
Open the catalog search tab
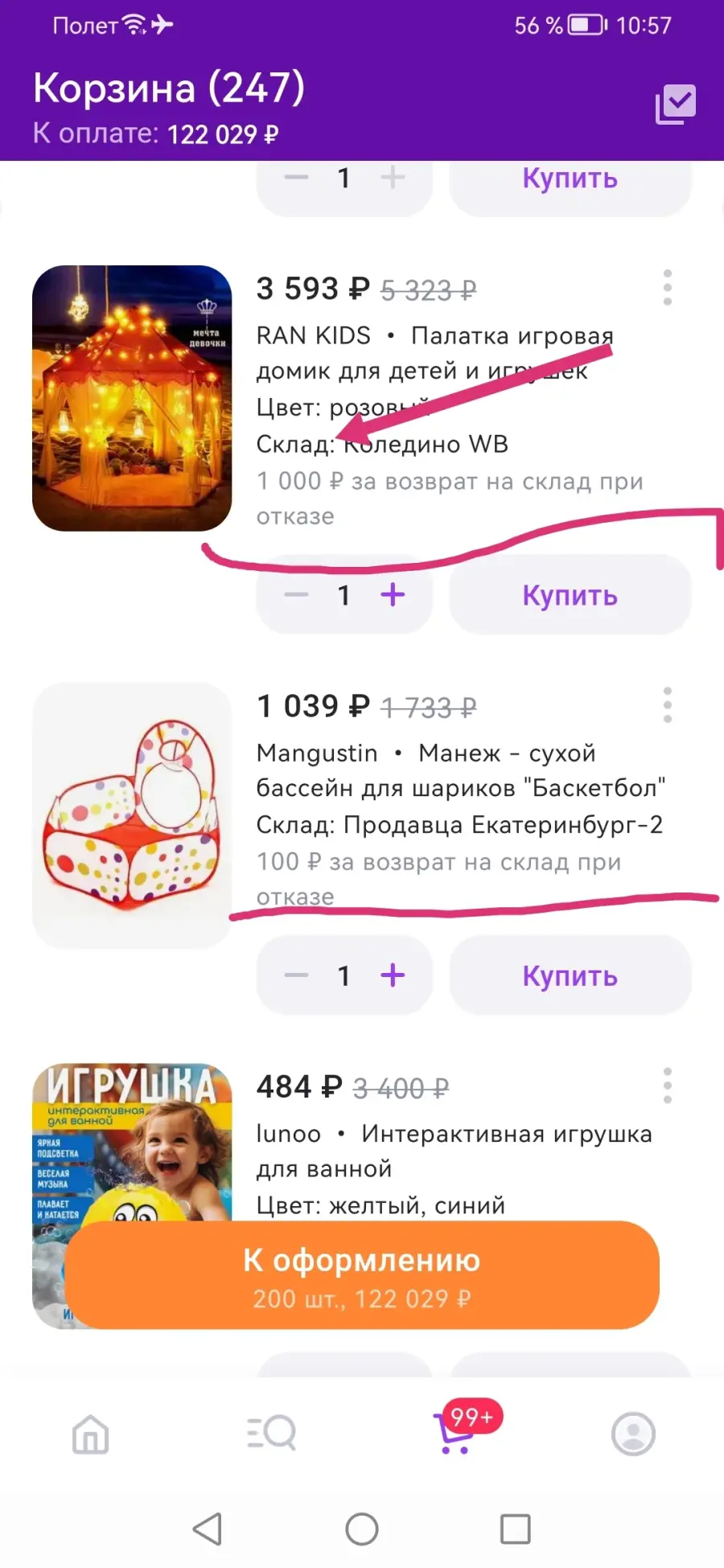[271, 1434]
